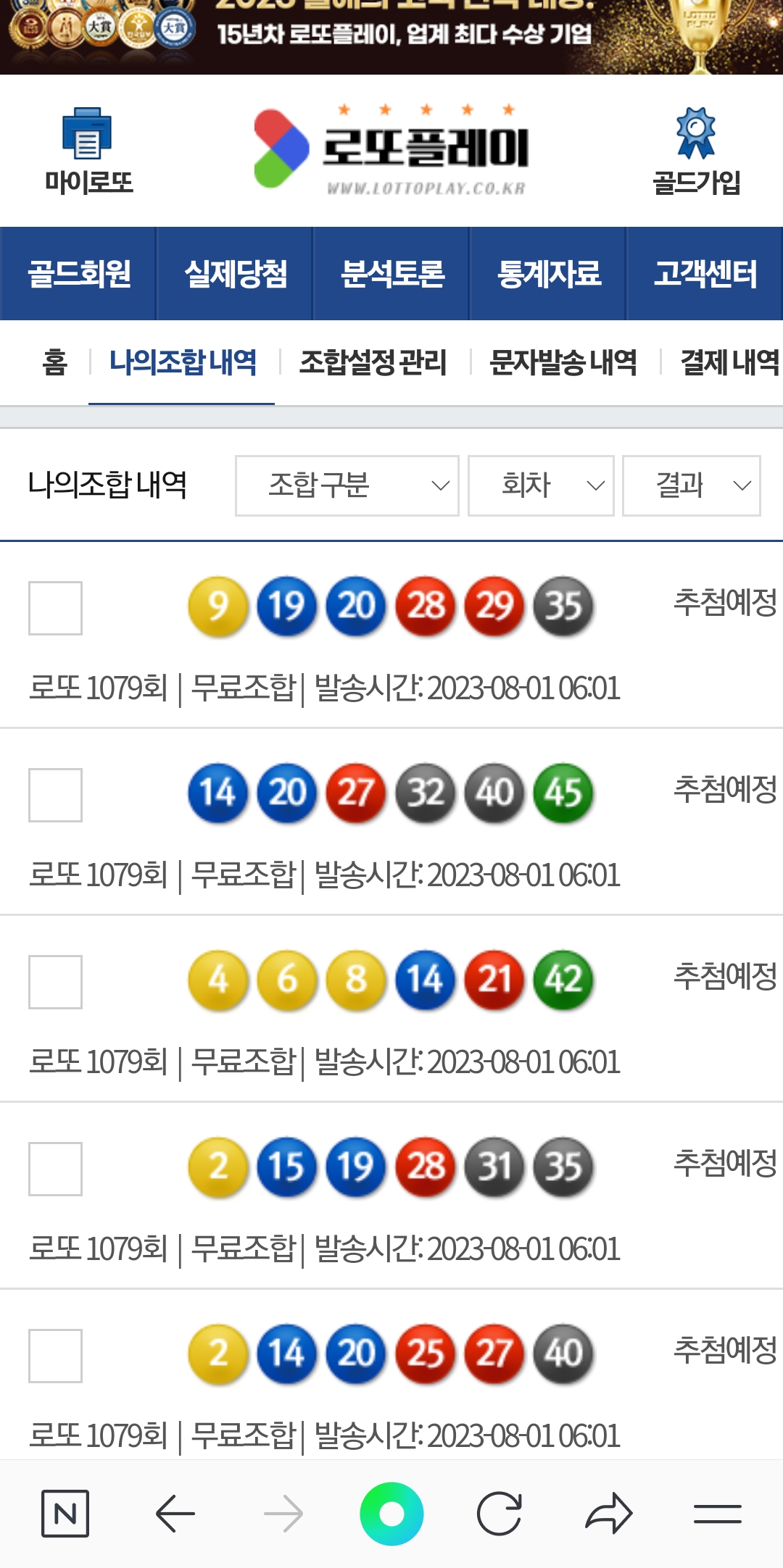
Task: Tap the 골드가입 ribbon icon
Action: (x=695, y=134)
